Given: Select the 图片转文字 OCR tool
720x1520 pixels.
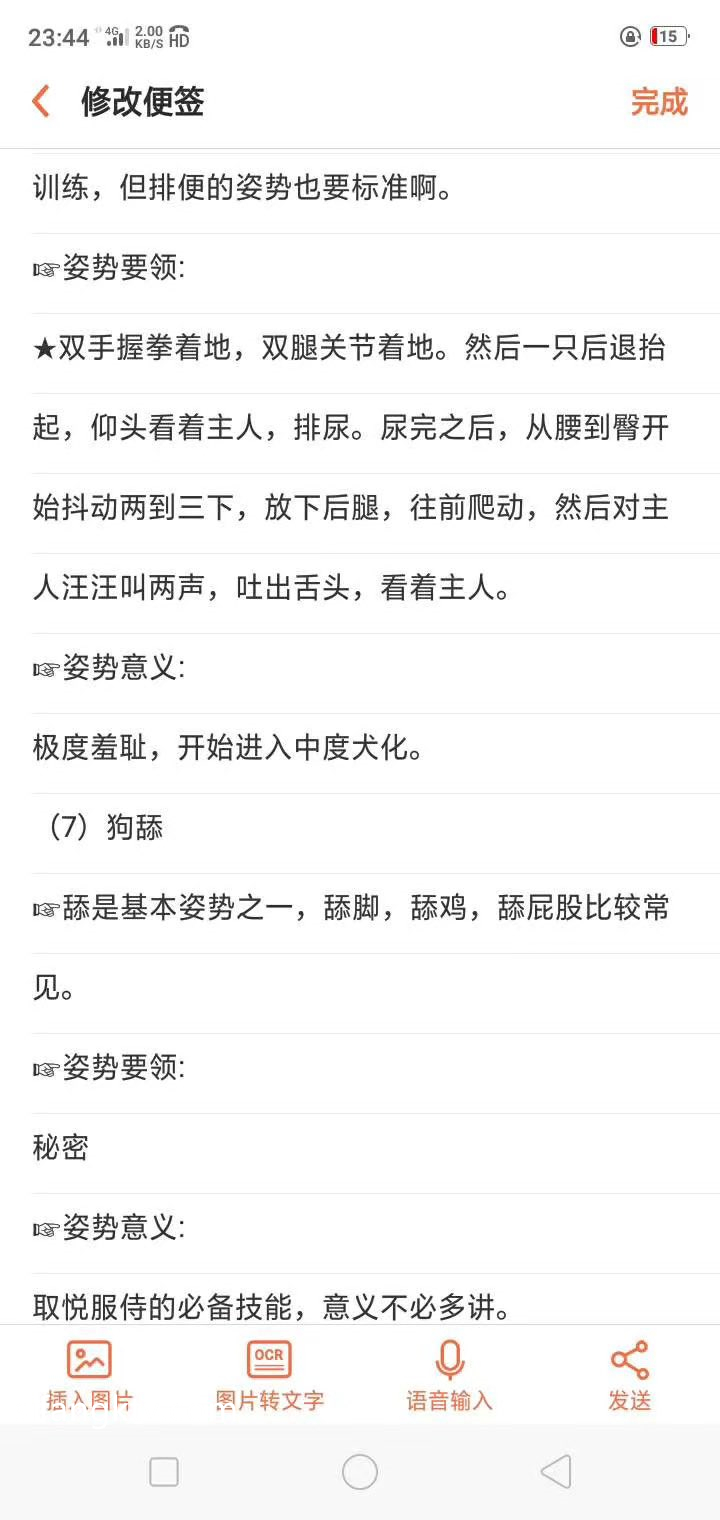Looking at the screenshot, I should [269, 1376].
